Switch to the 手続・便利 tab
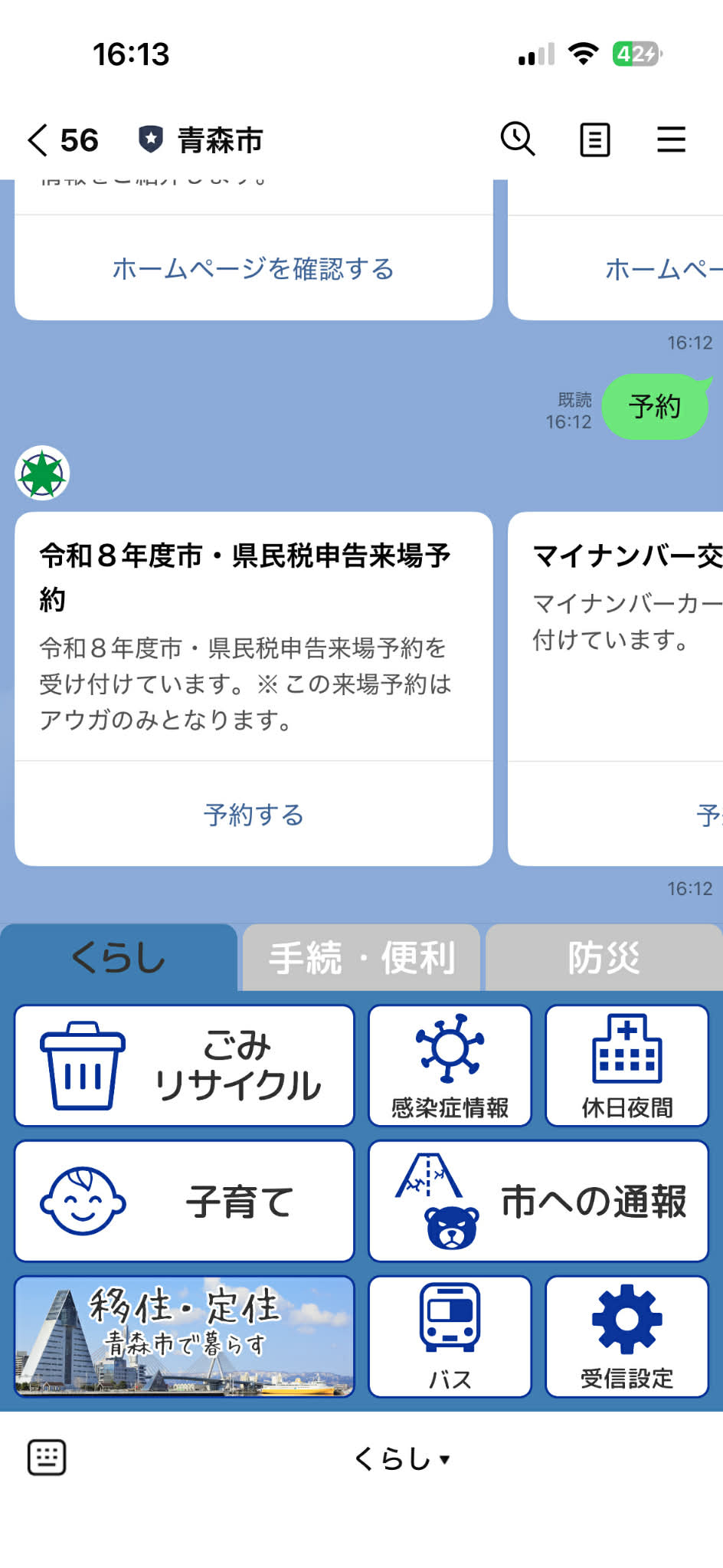The width and height of the screenshot is (723, 1568). pyautogui.click(x=361, y=958)
